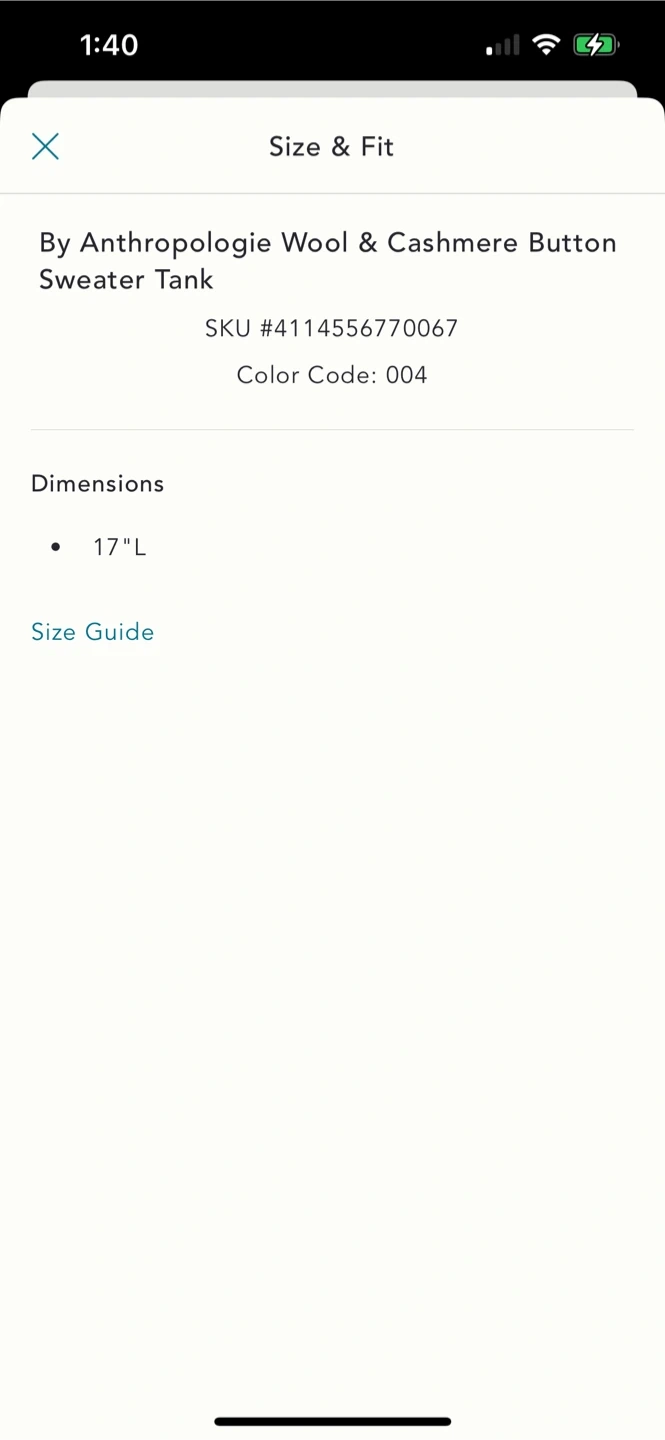Viewport: 665px width, 1440px height.
Task: Open the Size Guide link
Action: click(x=92, y=632)
